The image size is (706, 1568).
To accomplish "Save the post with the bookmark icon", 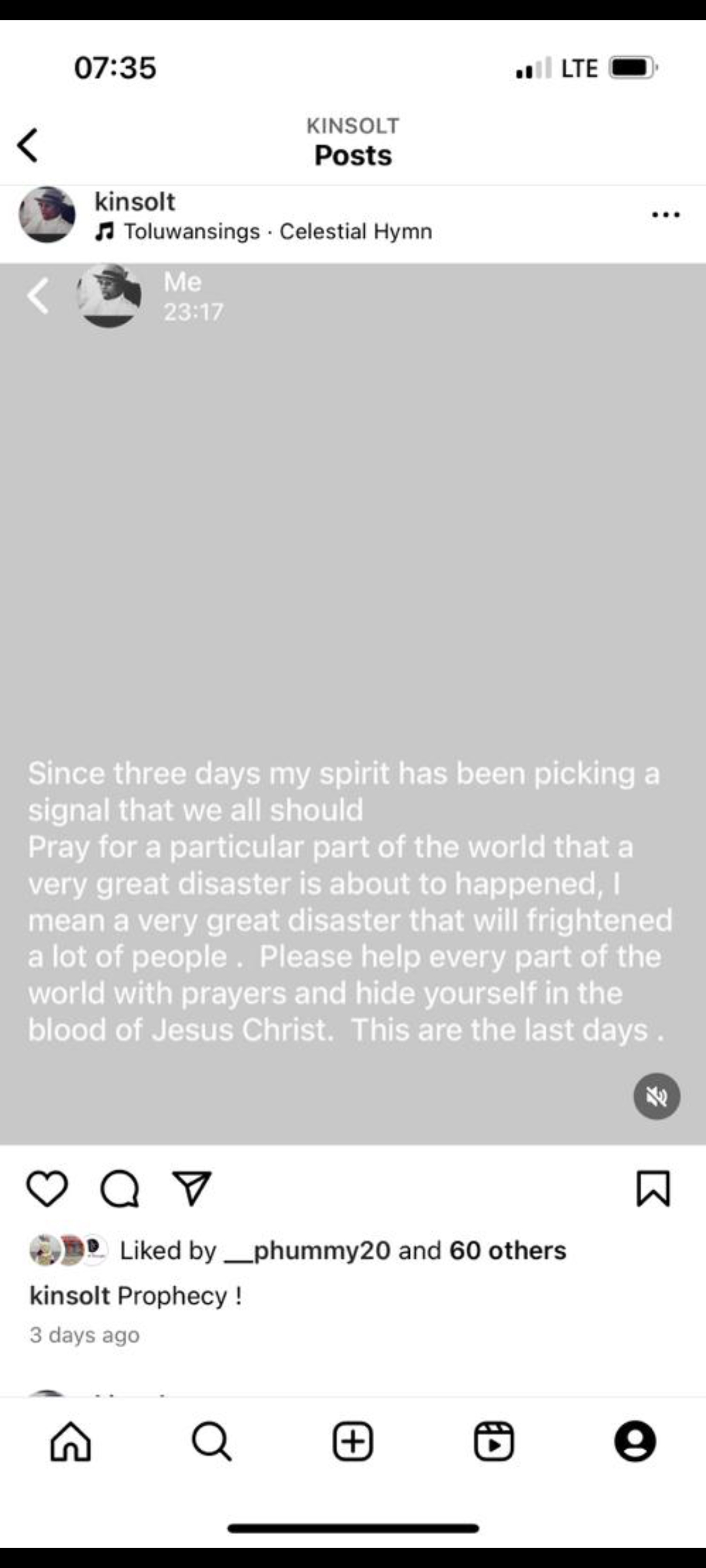I will point(653,1188).
